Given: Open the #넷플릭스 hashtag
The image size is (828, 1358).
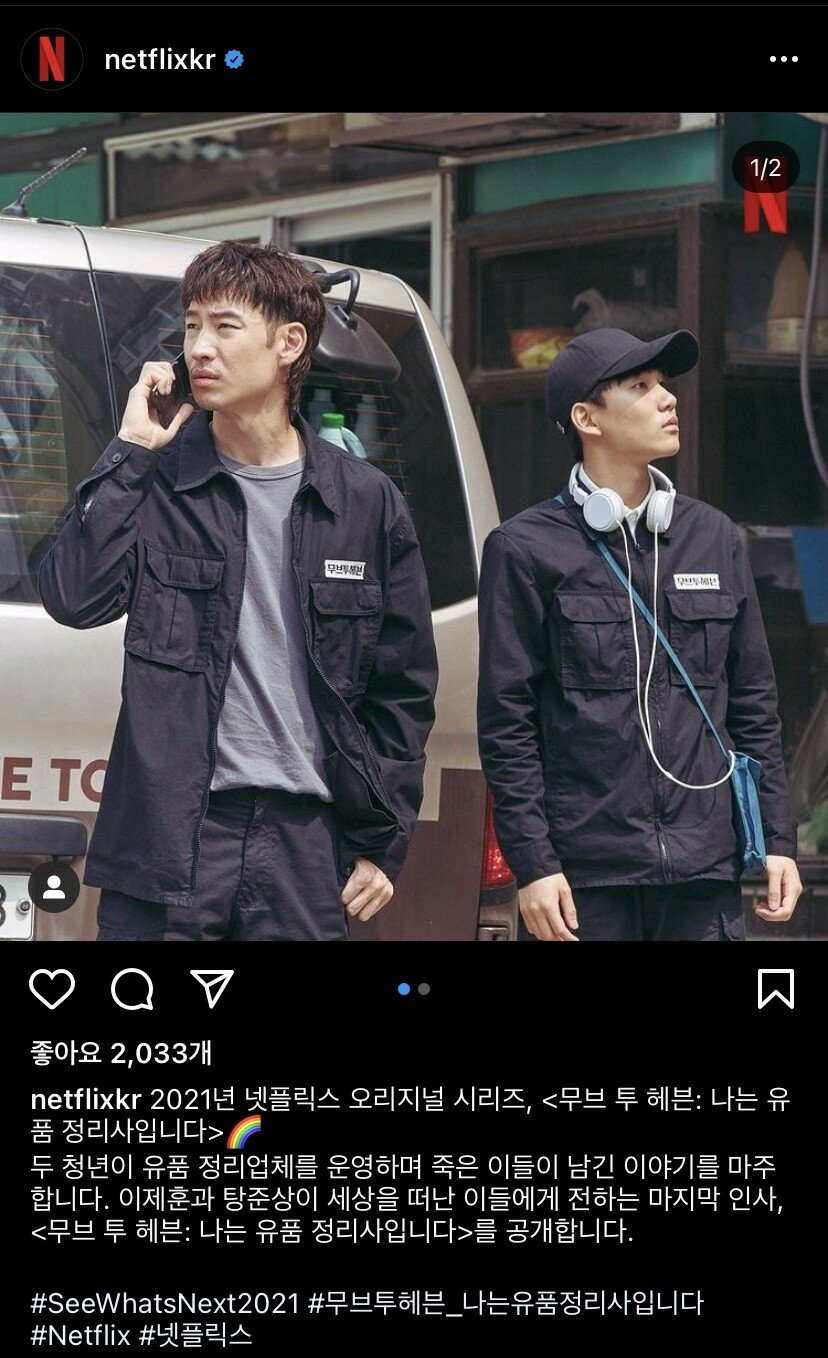Looking at the screenshot, I should (195, 1335).
